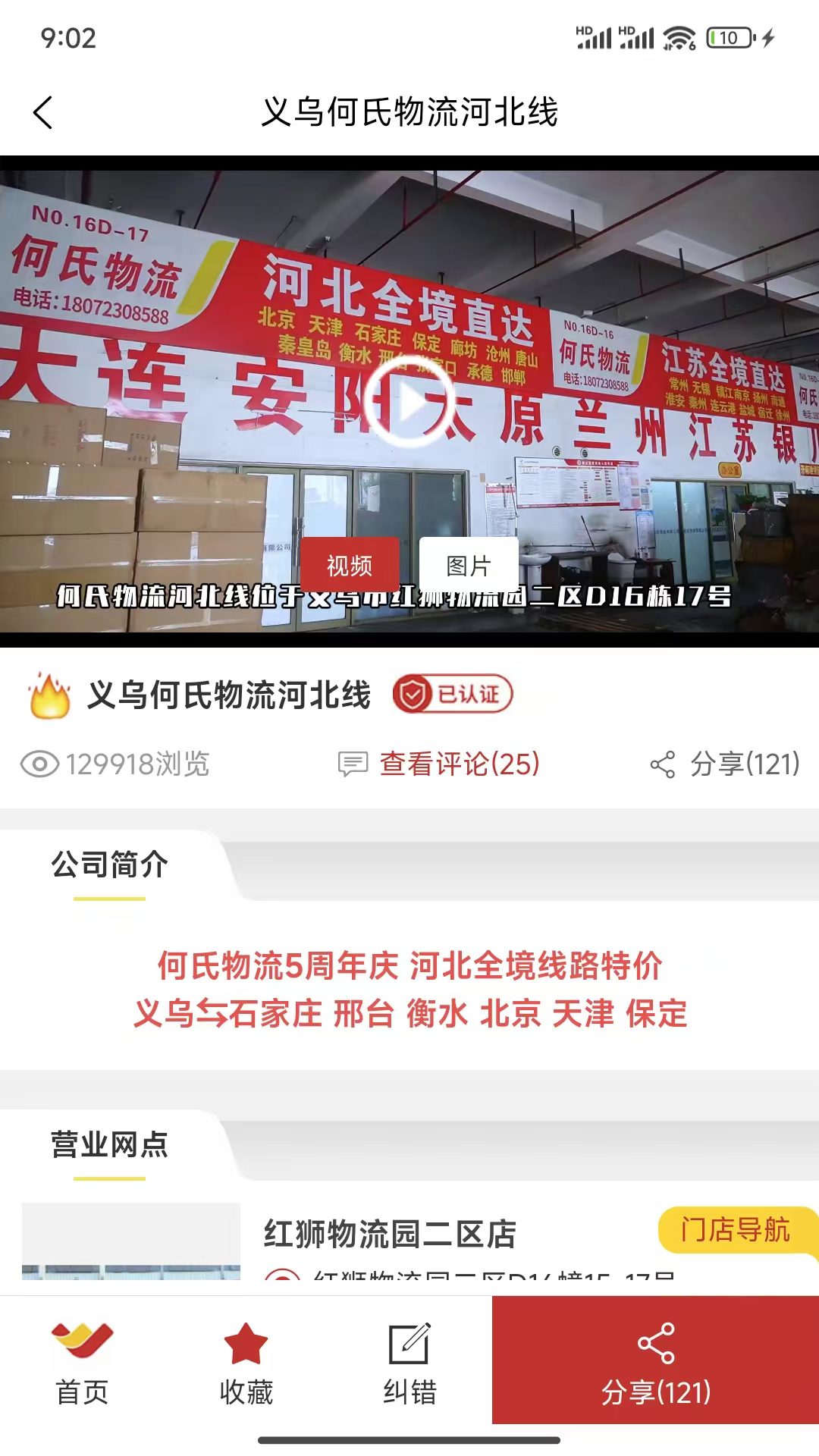The height and width of the screenshot is (1456, 819).
Task: Open 门店导航 store navigation
Action: 734,1229
